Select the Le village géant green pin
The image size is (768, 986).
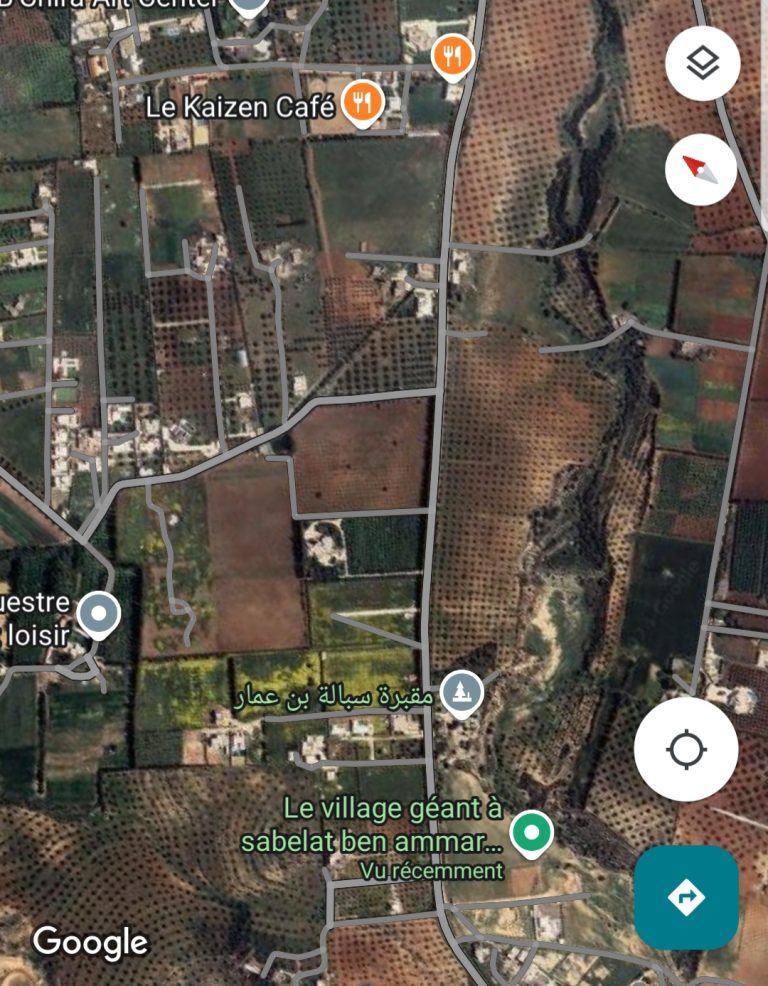pos(531,832)
